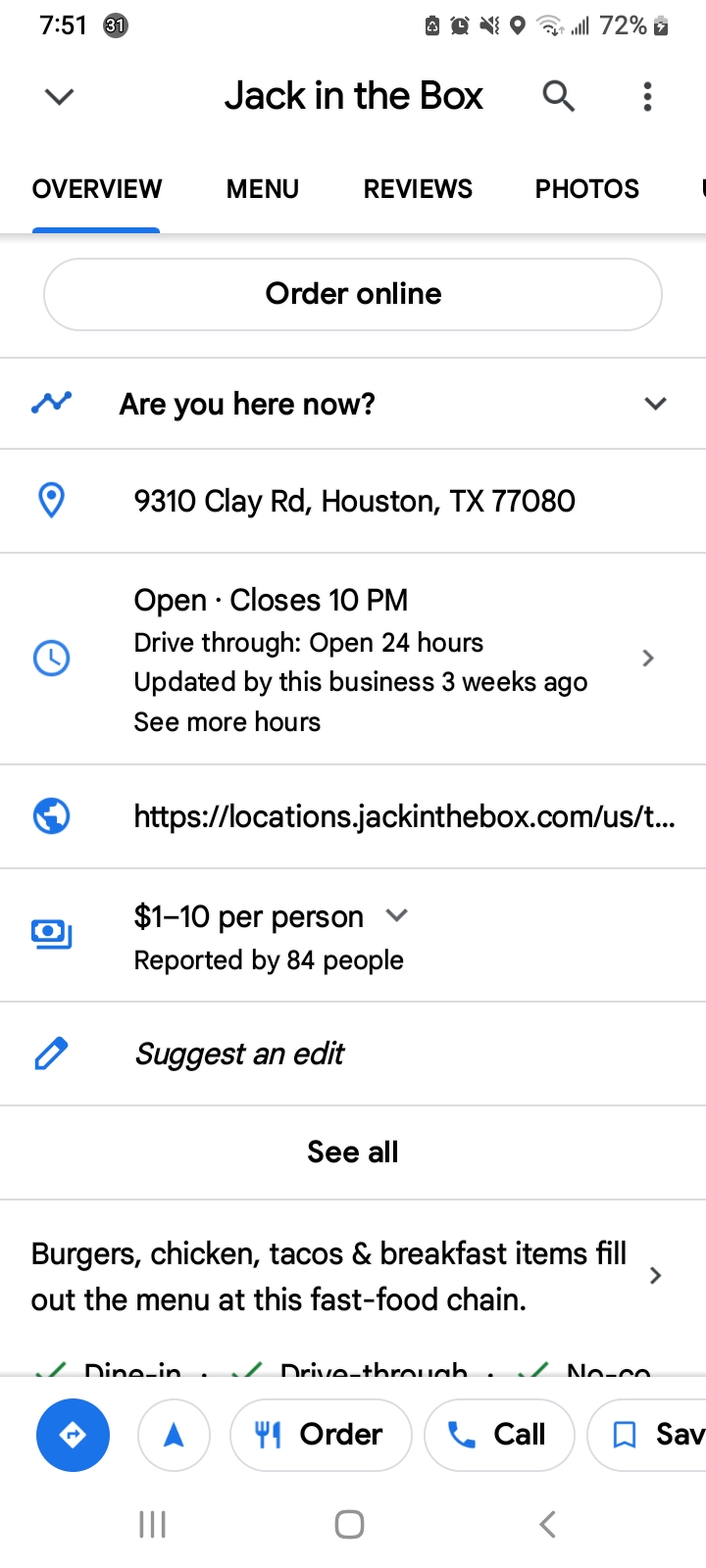Select the PHOTOS tab
Image resolution: width=706 pixels, height=1568 pixels.
click(x=586, y=188)
